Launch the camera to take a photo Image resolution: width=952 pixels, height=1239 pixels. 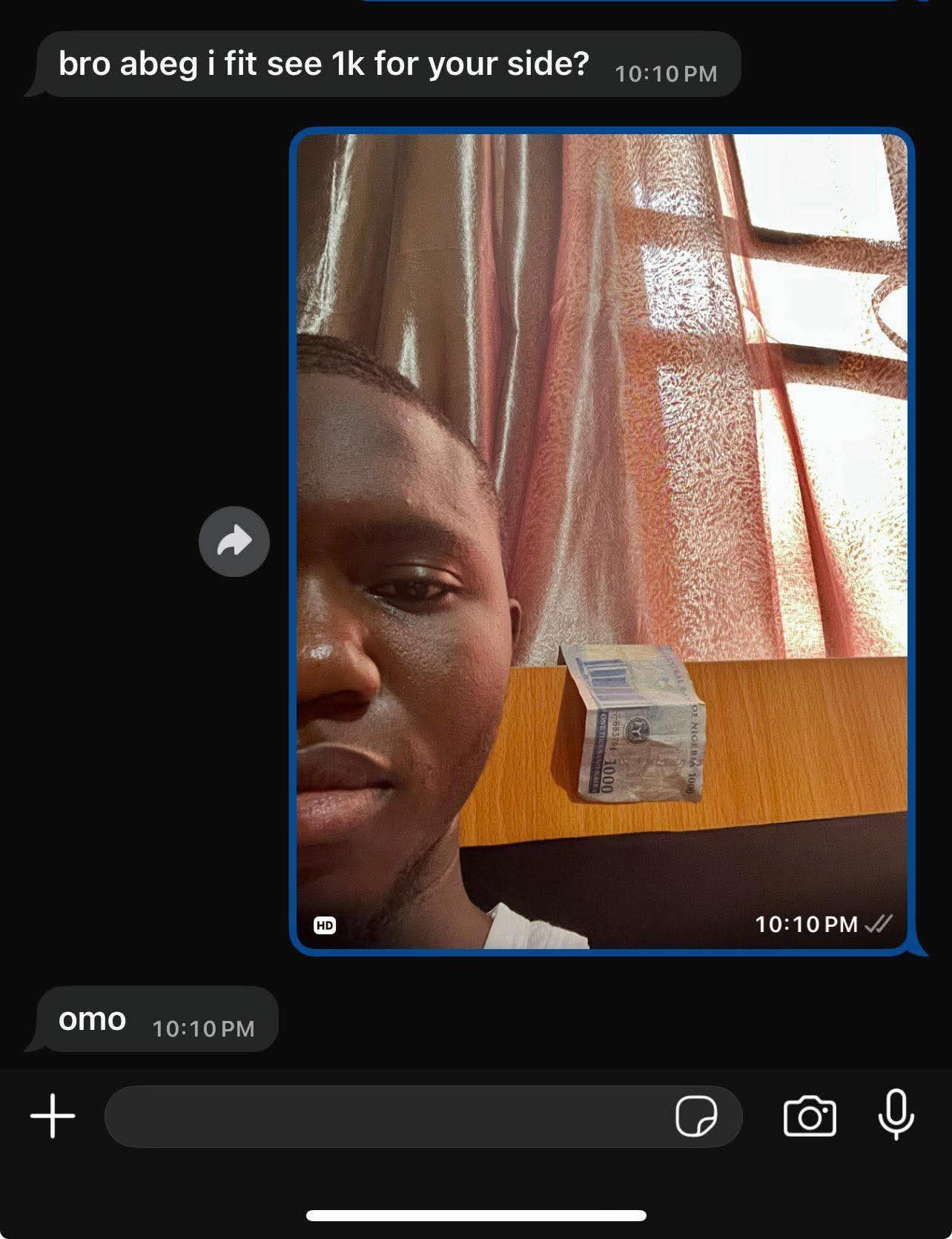(x=810, y=1116)
